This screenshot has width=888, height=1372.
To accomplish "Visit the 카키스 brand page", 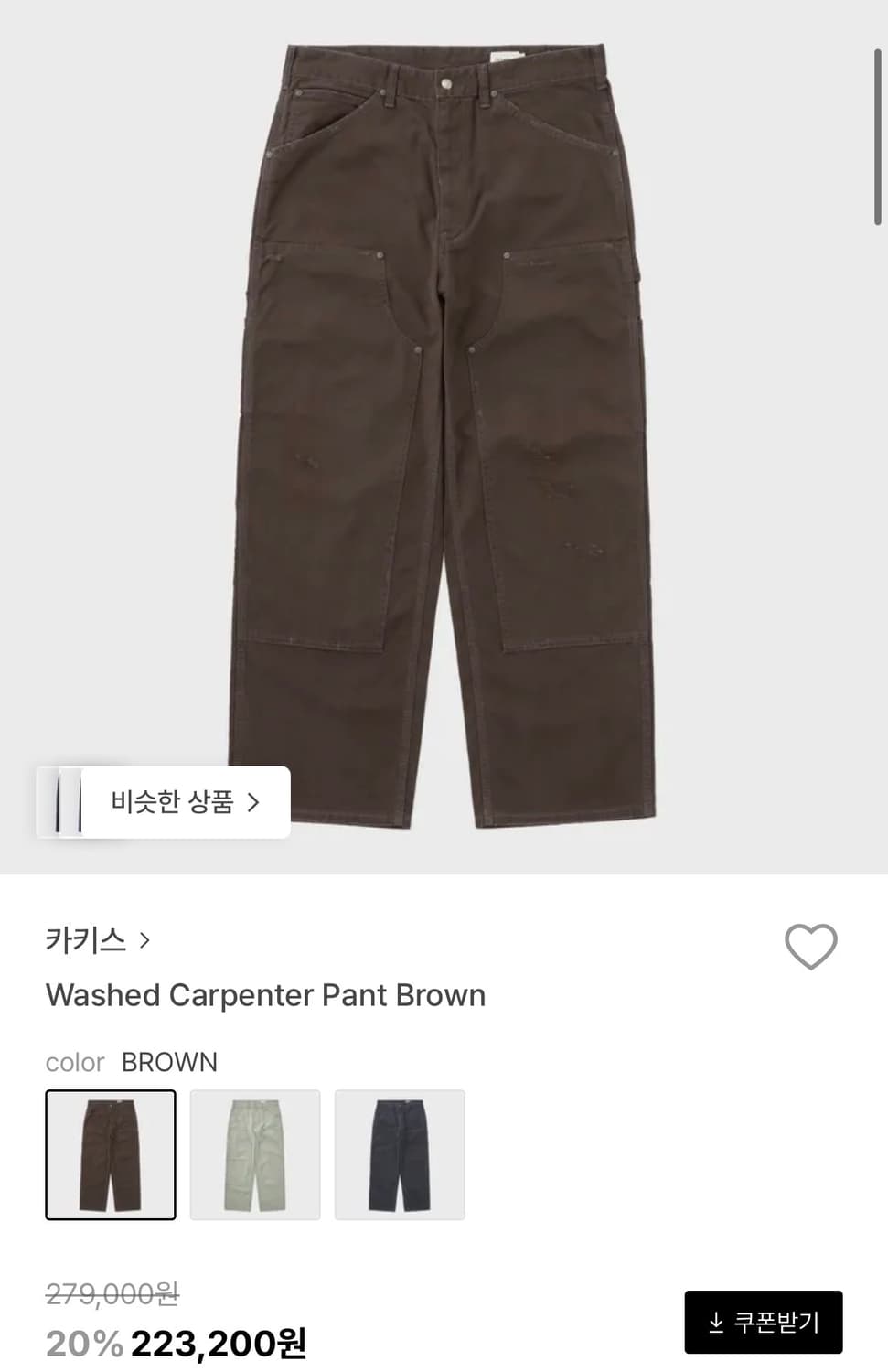I will coord(87,939).
